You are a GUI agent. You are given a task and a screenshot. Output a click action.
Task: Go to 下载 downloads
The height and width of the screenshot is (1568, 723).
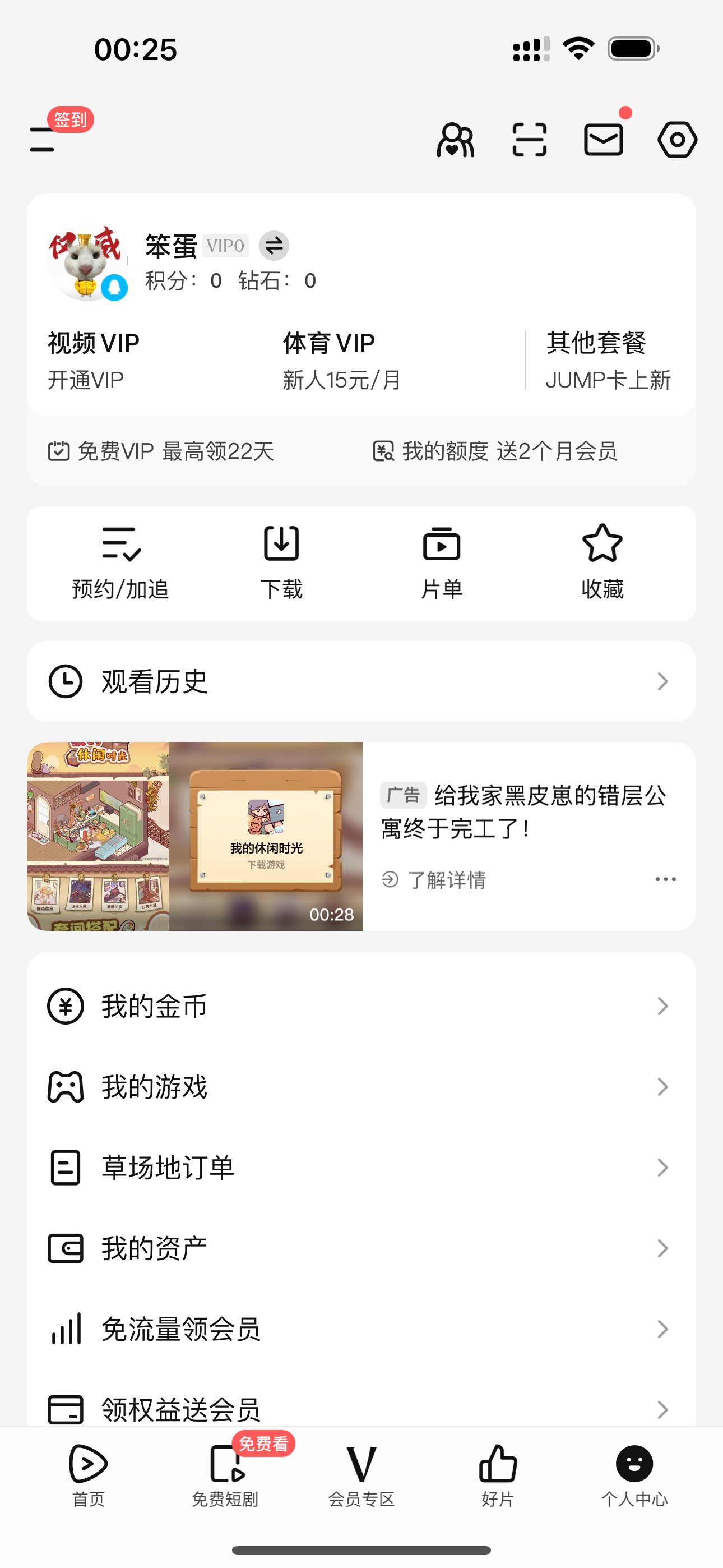(281, 564)
